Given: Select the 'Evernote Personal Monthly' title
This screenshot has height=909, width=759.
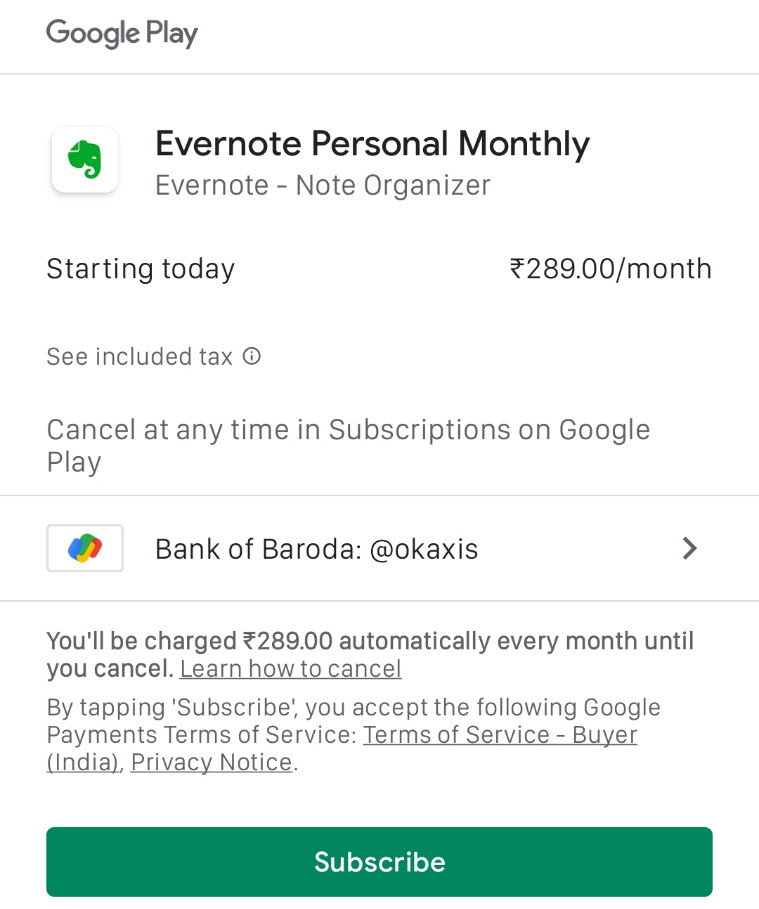Looking at the screenshot, I should pos(372,144).
